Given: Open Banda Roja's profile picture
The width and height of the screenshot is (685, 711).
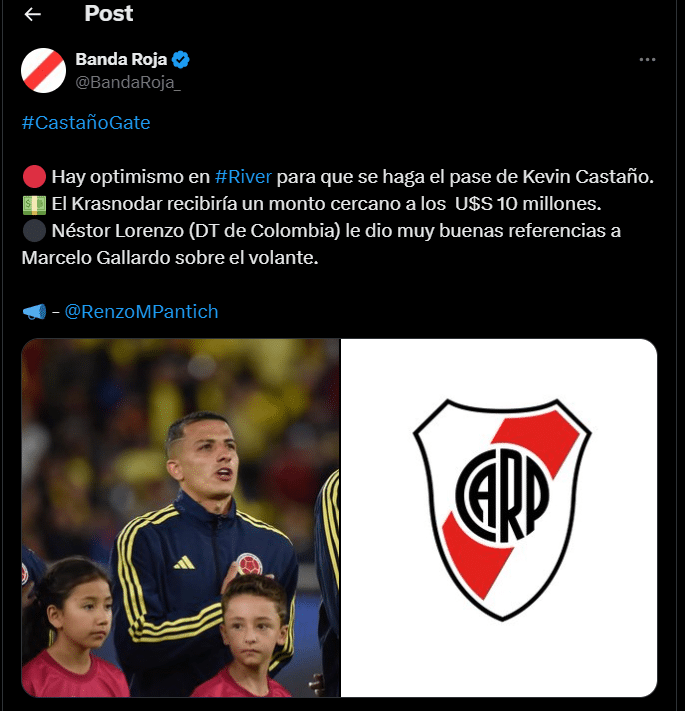Looking at the screenshot, I should [43, 69].
